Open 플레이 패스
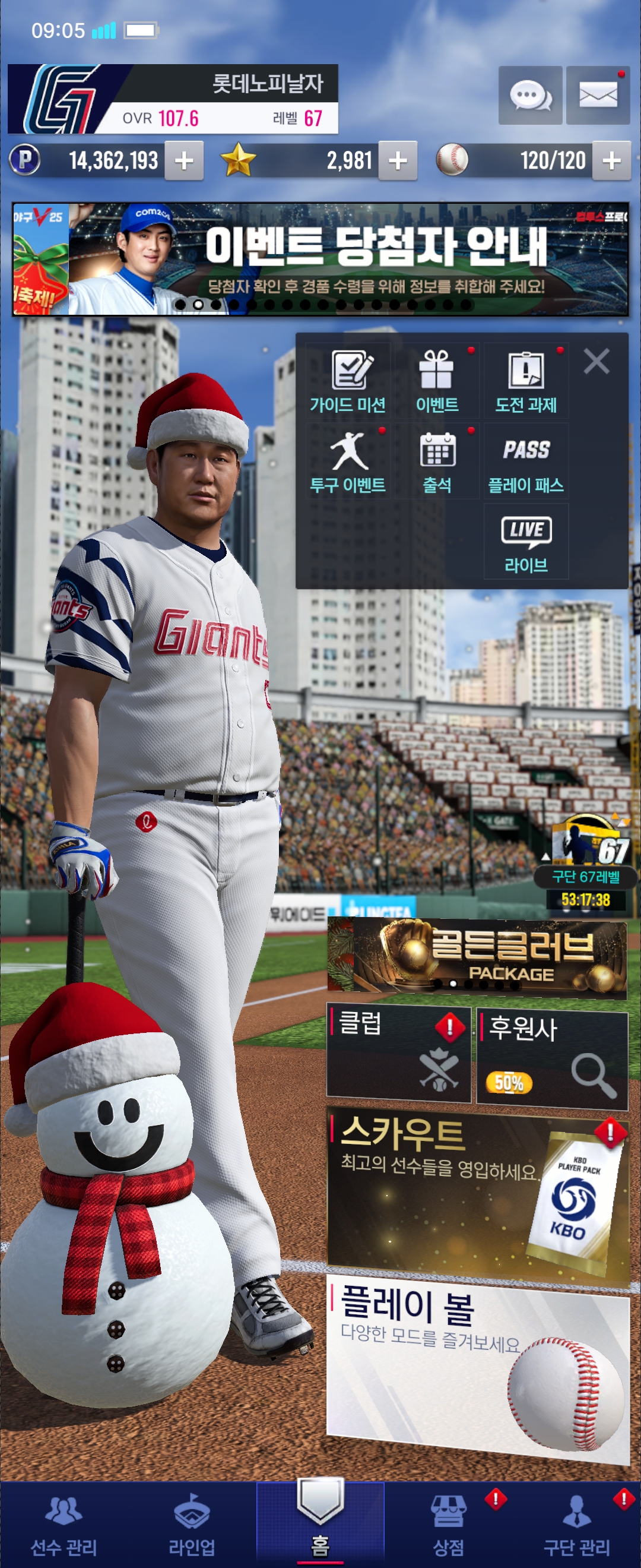 (525, 461)
